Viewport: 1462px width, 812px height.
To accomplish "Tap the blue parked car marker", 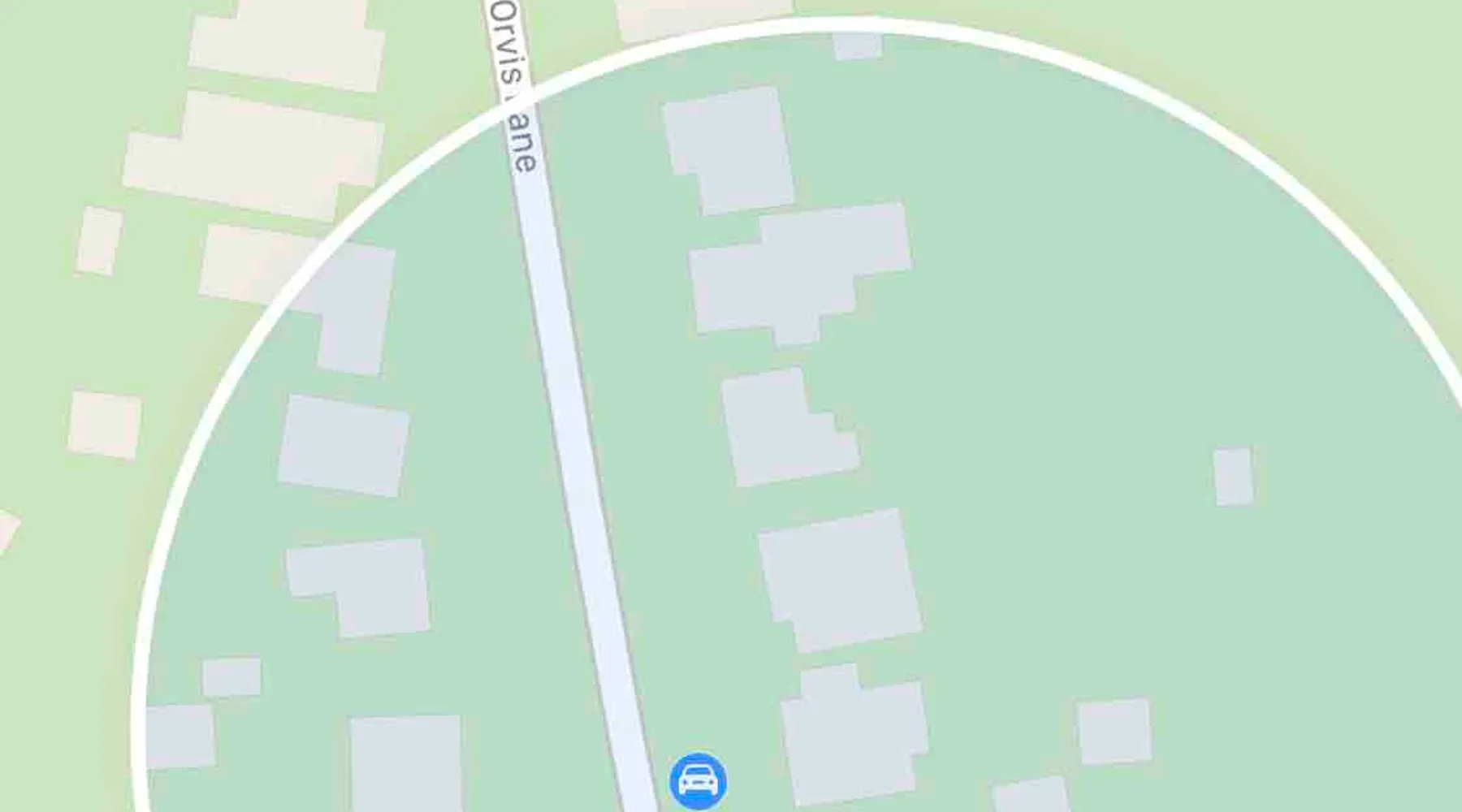I will point(698,781).
